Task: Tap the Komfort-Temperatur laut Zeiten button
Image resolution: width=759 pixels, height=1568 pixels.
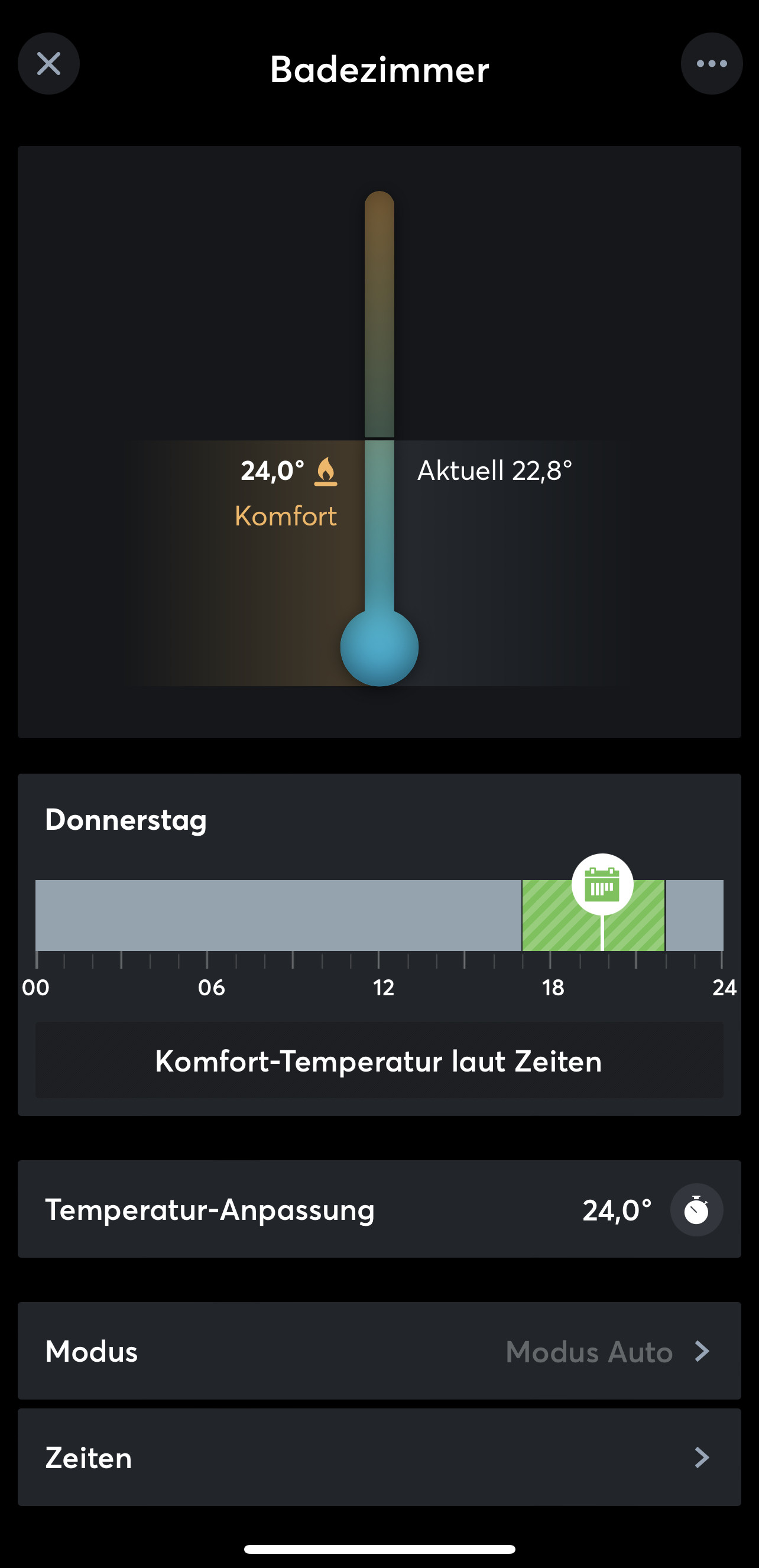Action: [x=379, y=1061]
